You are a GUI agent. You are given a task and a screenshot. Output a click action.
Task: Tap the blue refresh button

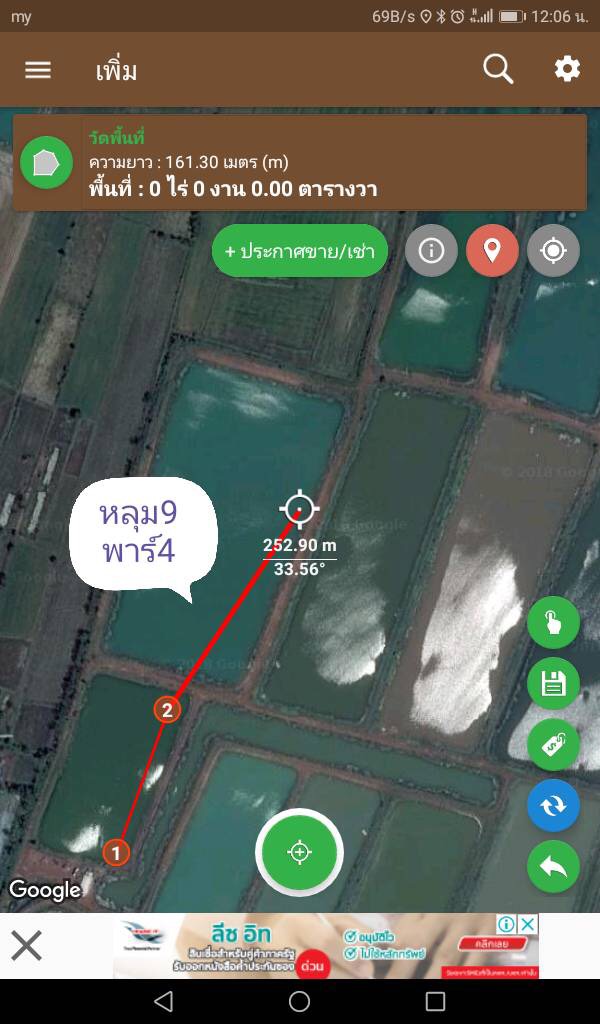tap(553, 806)
